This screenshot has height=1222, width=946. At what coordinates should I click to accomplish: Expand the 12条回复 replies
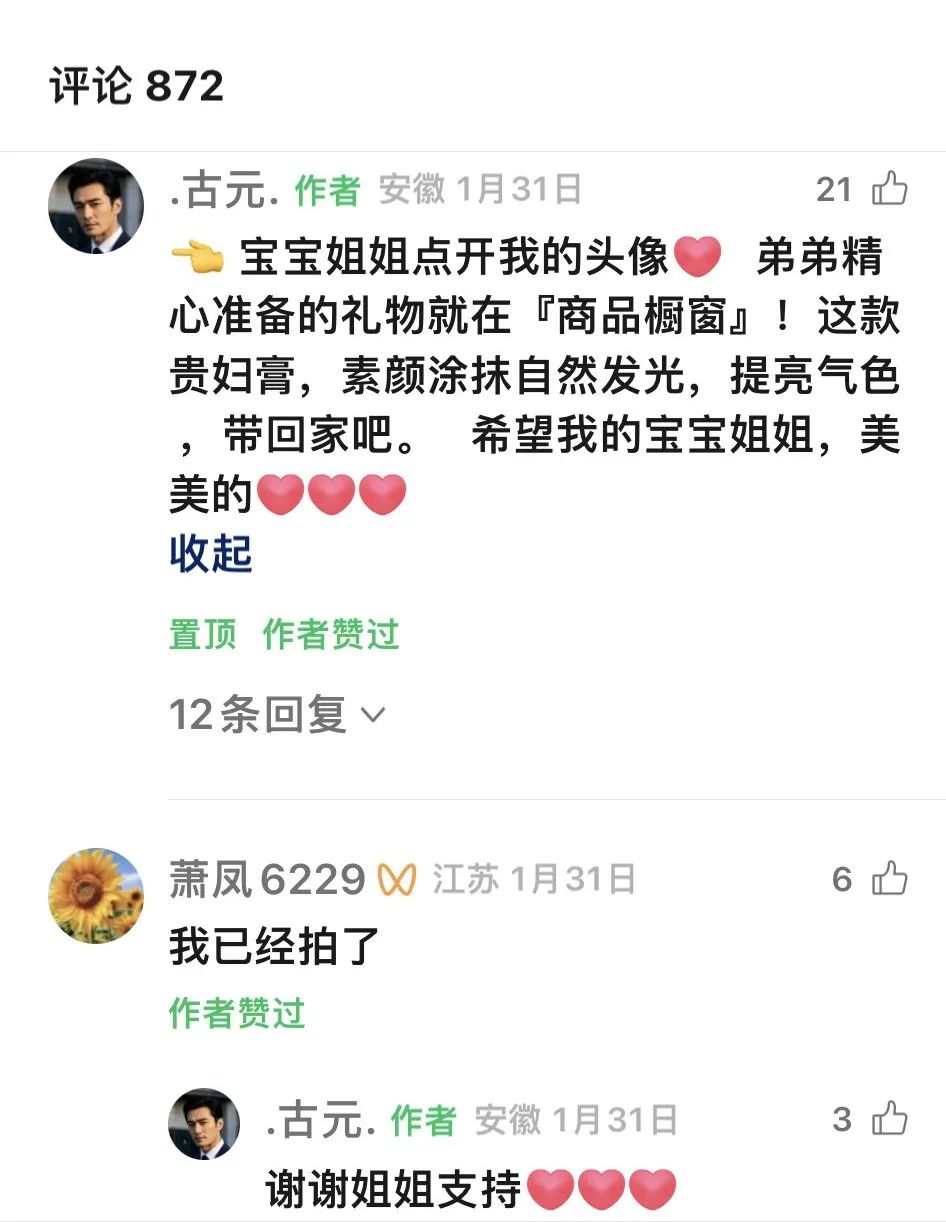[276, 716]
